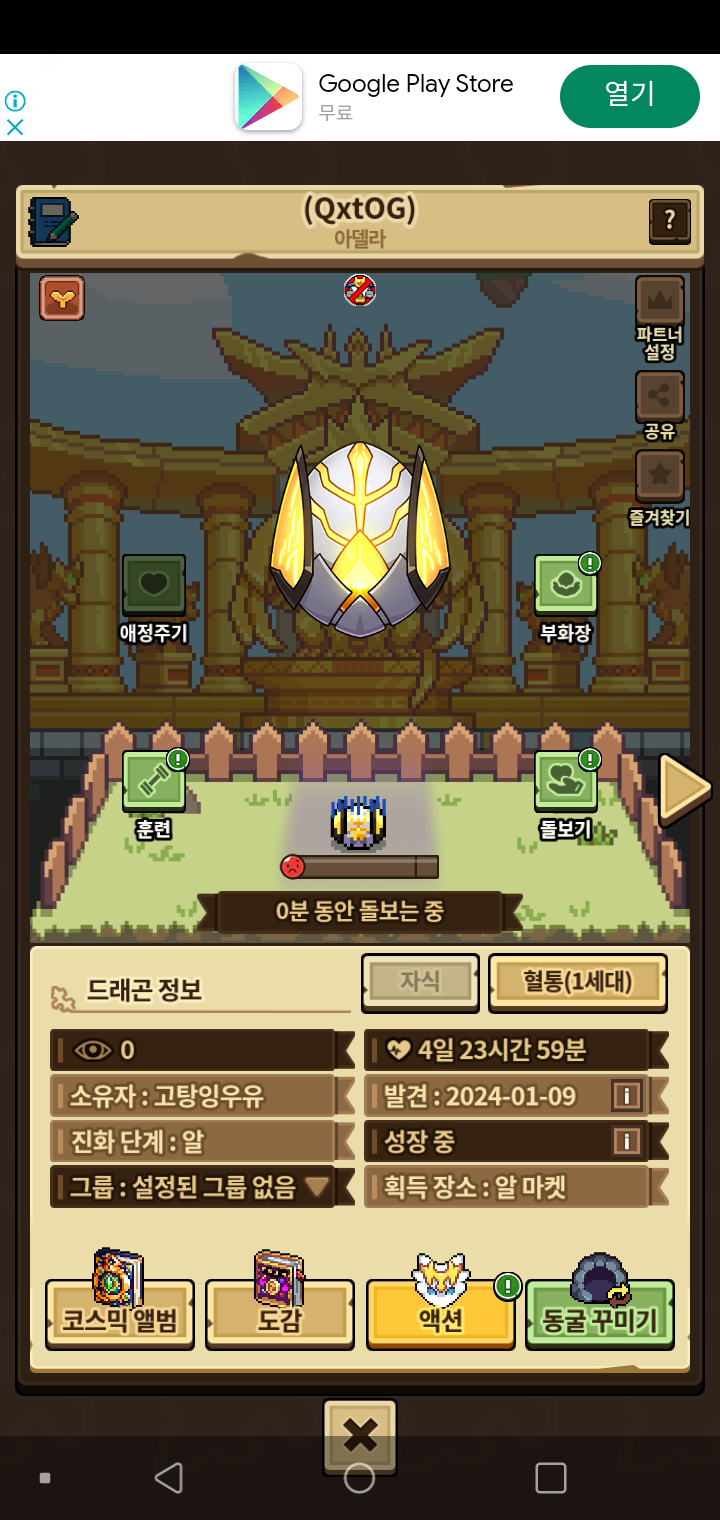Expand the 그룹 group dropdown
The height and width of the screenshot is (1520, 720).
click(317, 1187)
